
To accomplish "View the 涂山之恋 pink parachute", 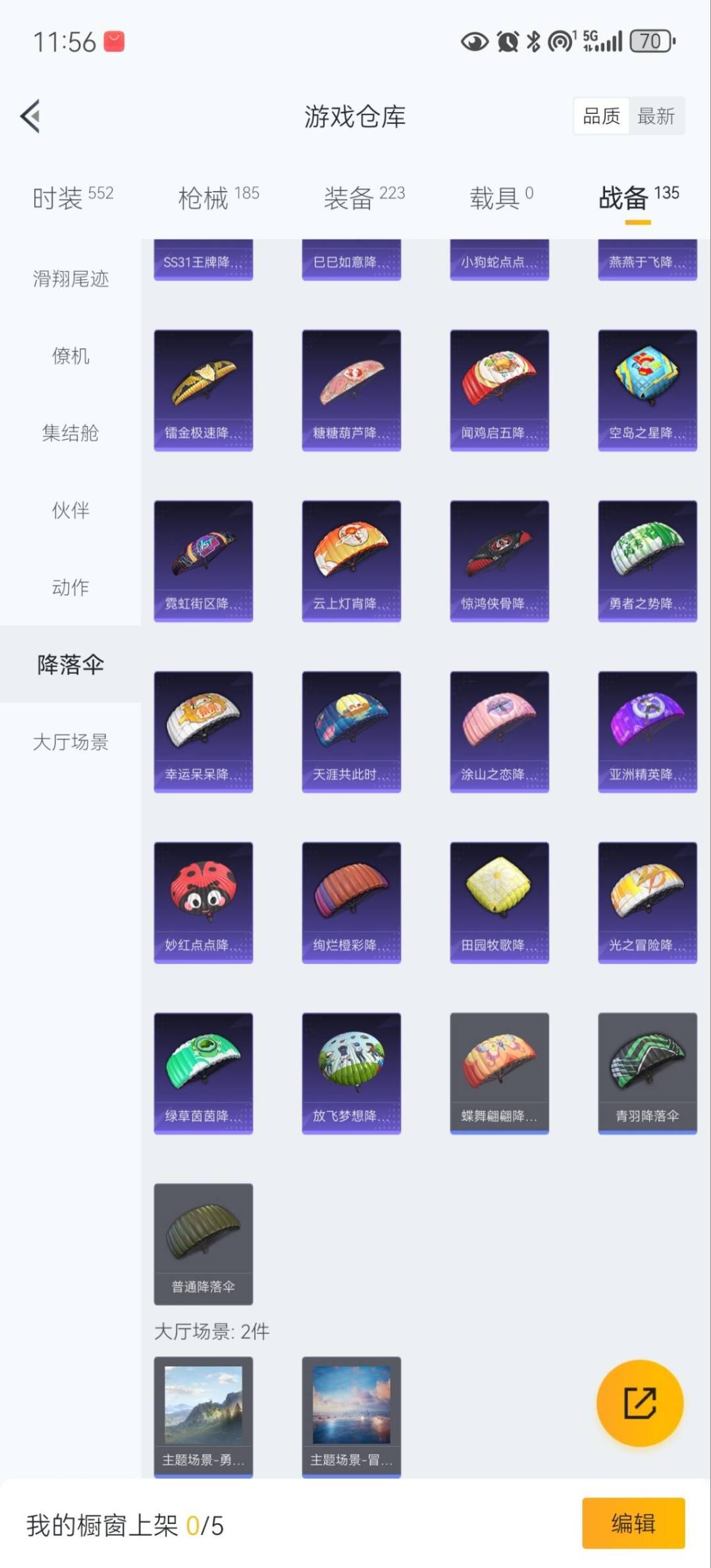I will pos(499,731).
